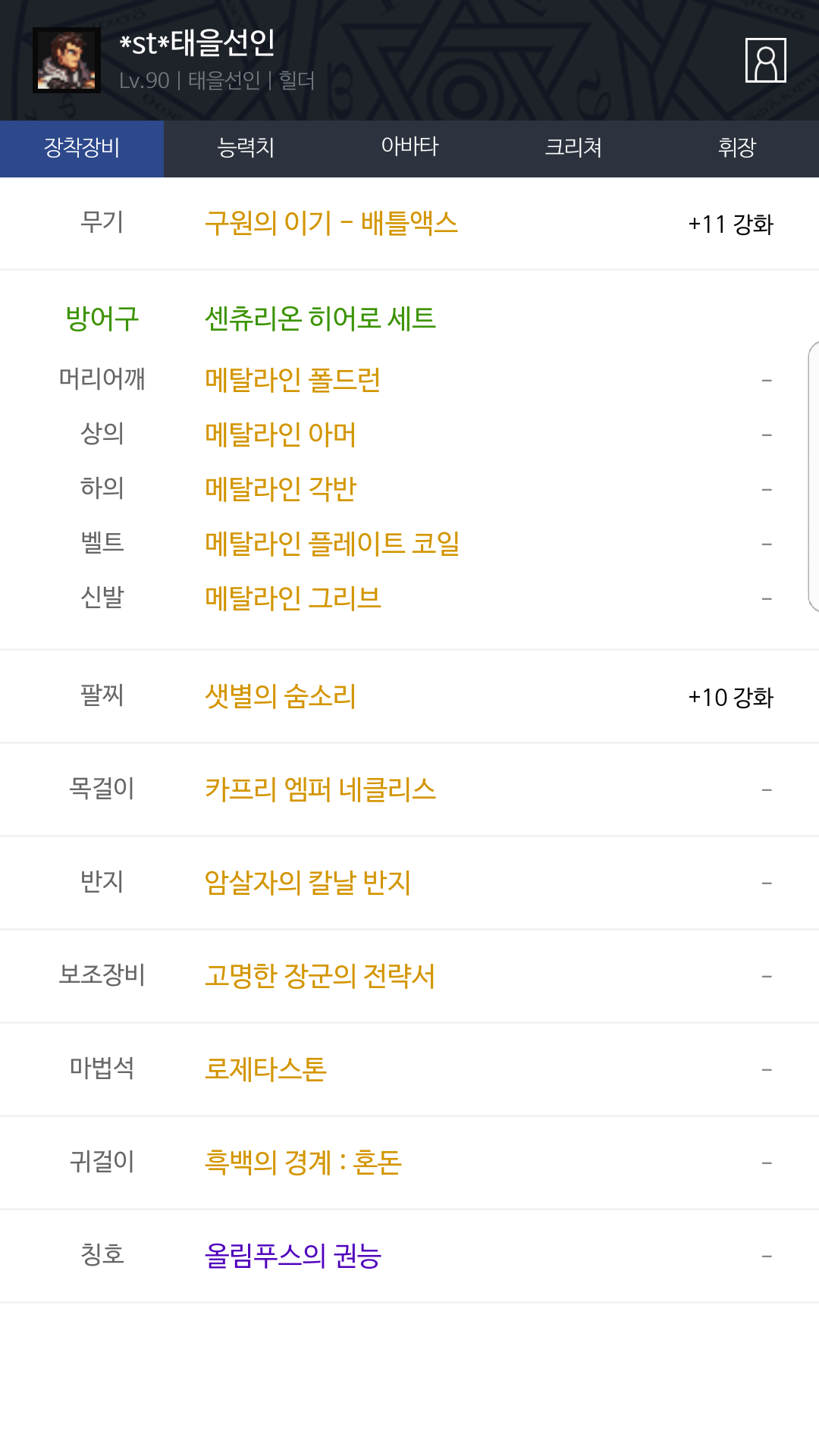
Task: View earring 흑백의 경계 : 혼돈
Action: pyautogui.click(x=303, y=1162)
